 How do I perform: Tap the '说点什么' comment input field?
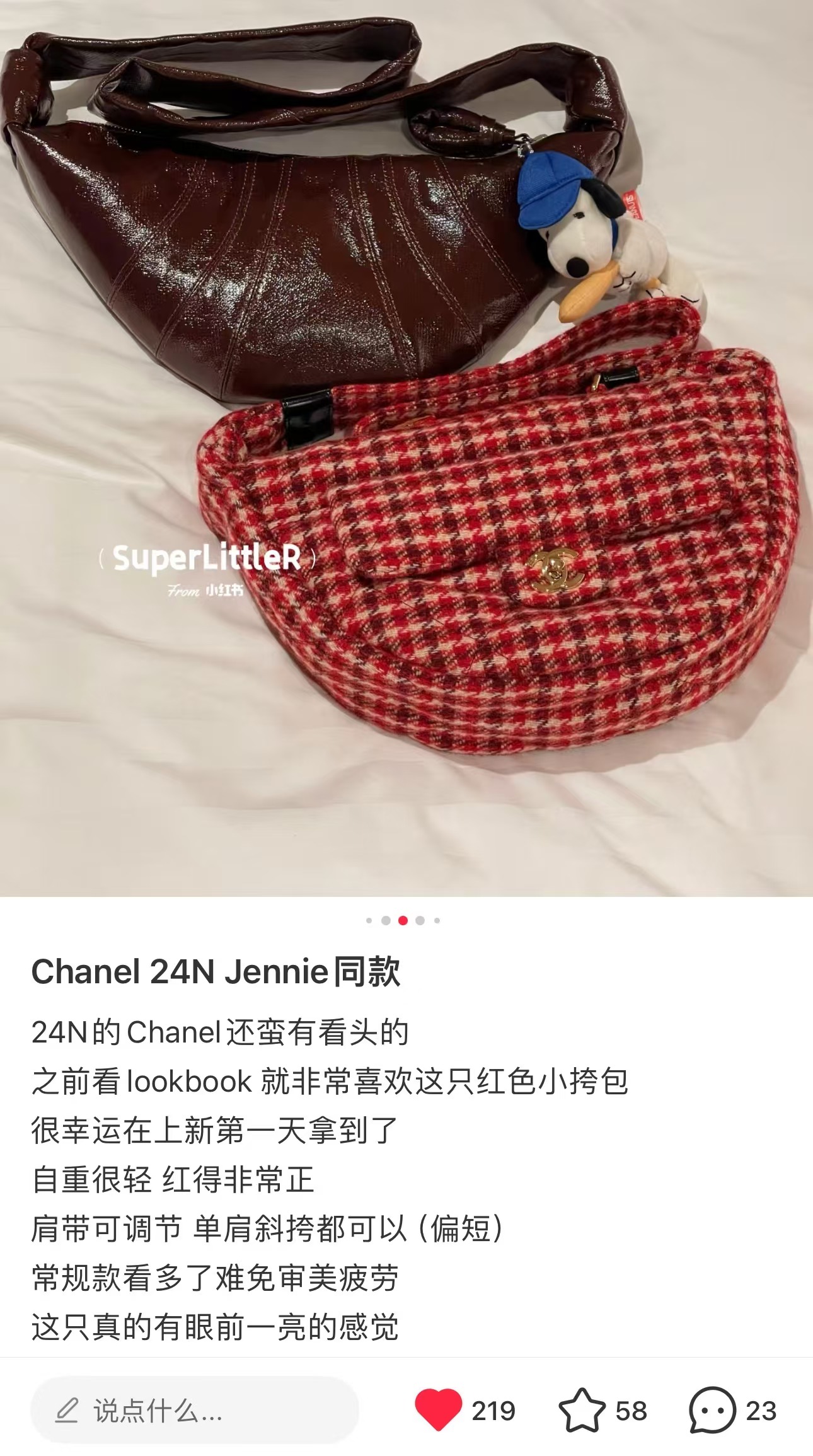click(195, 1411)
